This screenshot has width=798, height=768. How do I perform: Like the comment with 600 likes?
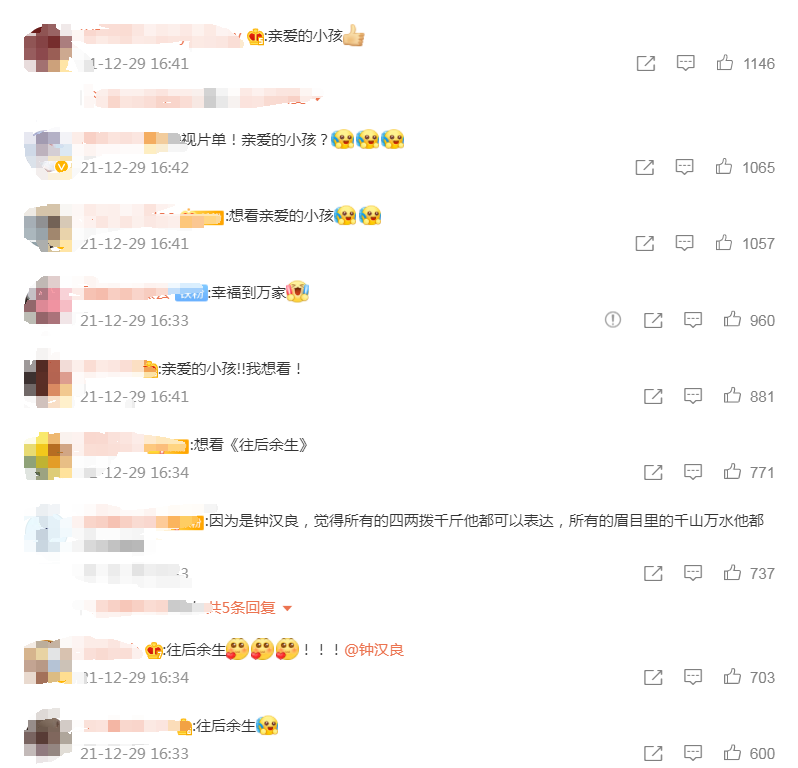pos(732,753)
